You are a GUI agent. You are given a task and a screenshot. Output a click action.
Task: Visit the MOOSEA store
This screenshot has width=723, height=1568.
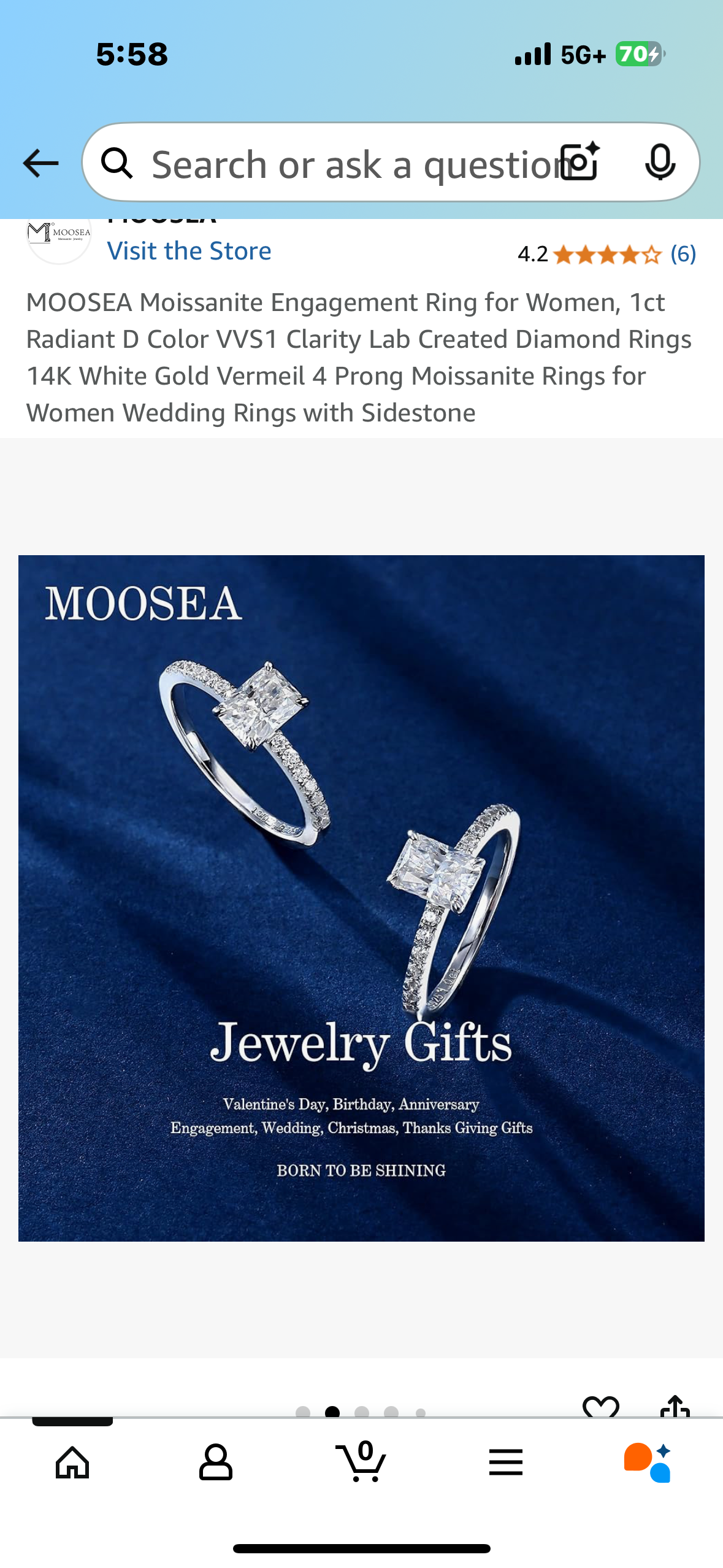[x=189, y=251]
